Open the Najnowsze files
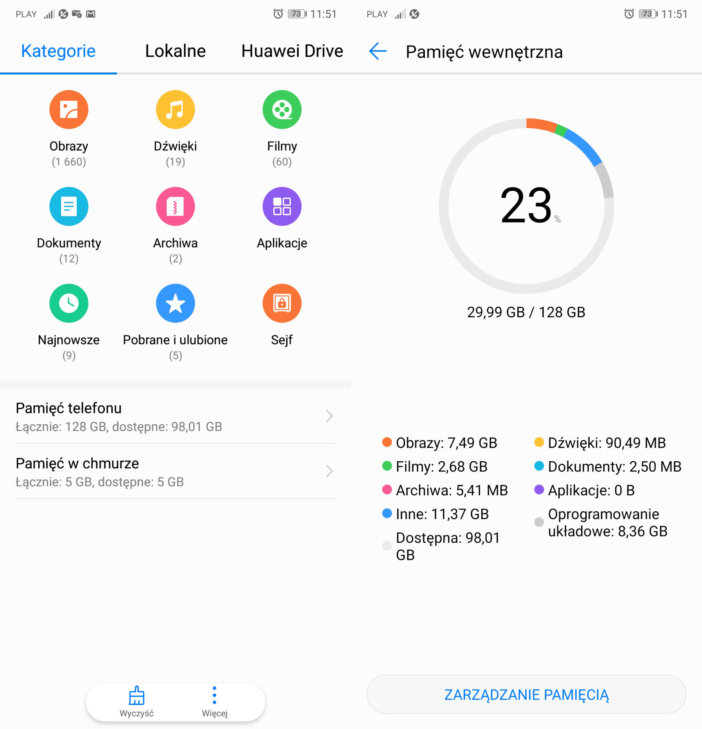Screen dimensions: 702x729 pos(69,304)
